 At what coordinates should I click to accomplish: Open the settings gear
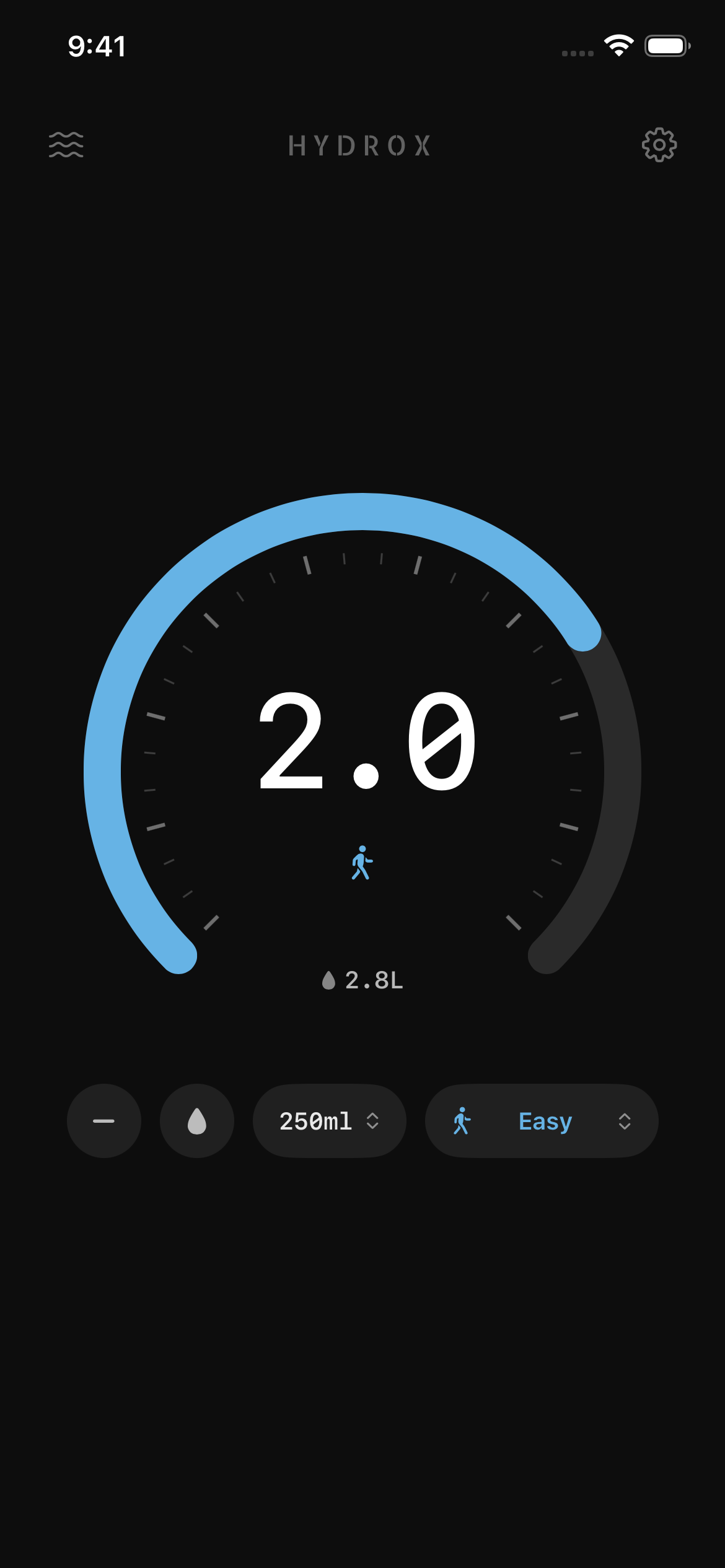pyautogui.click(x=659, y=145)
